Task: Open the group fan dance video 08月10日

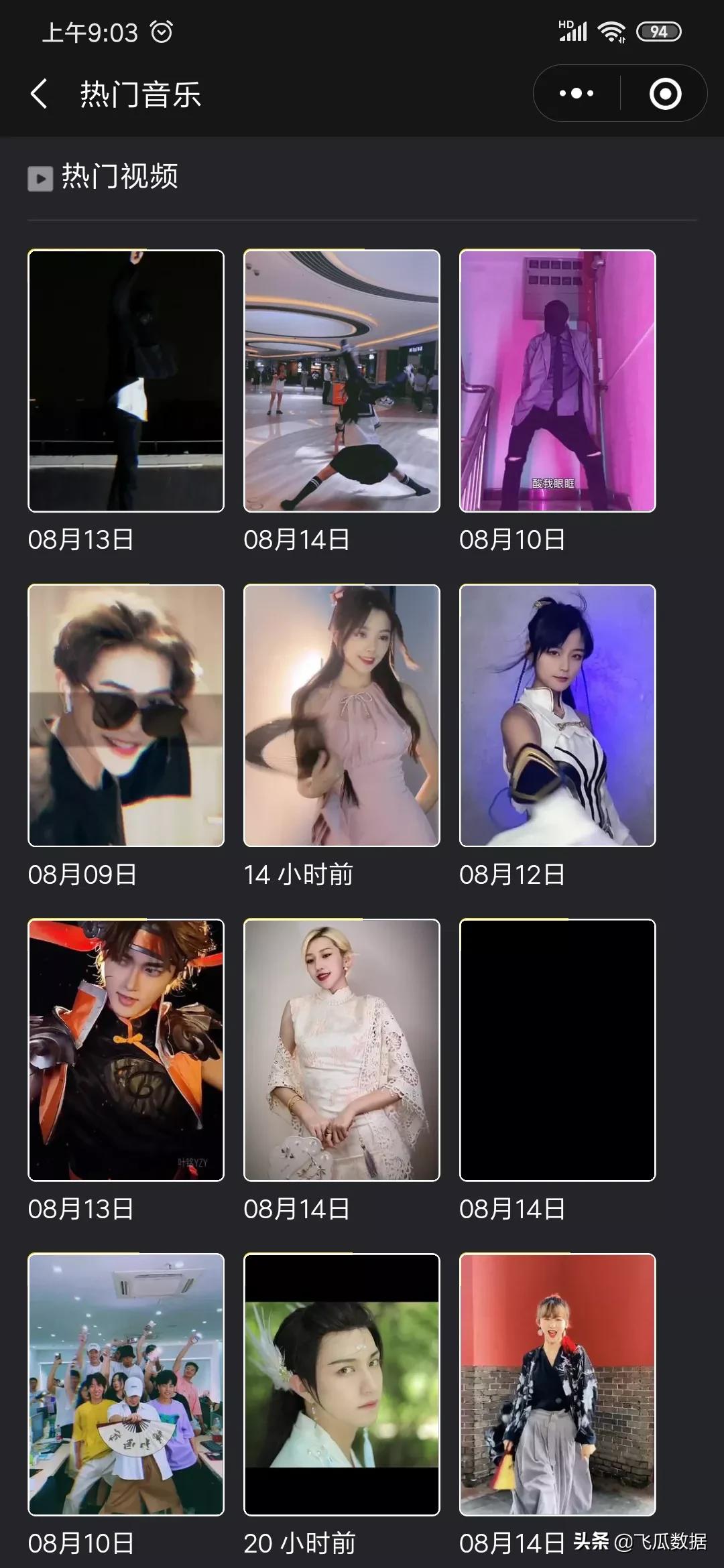Action: click(x=126, y=1384)
